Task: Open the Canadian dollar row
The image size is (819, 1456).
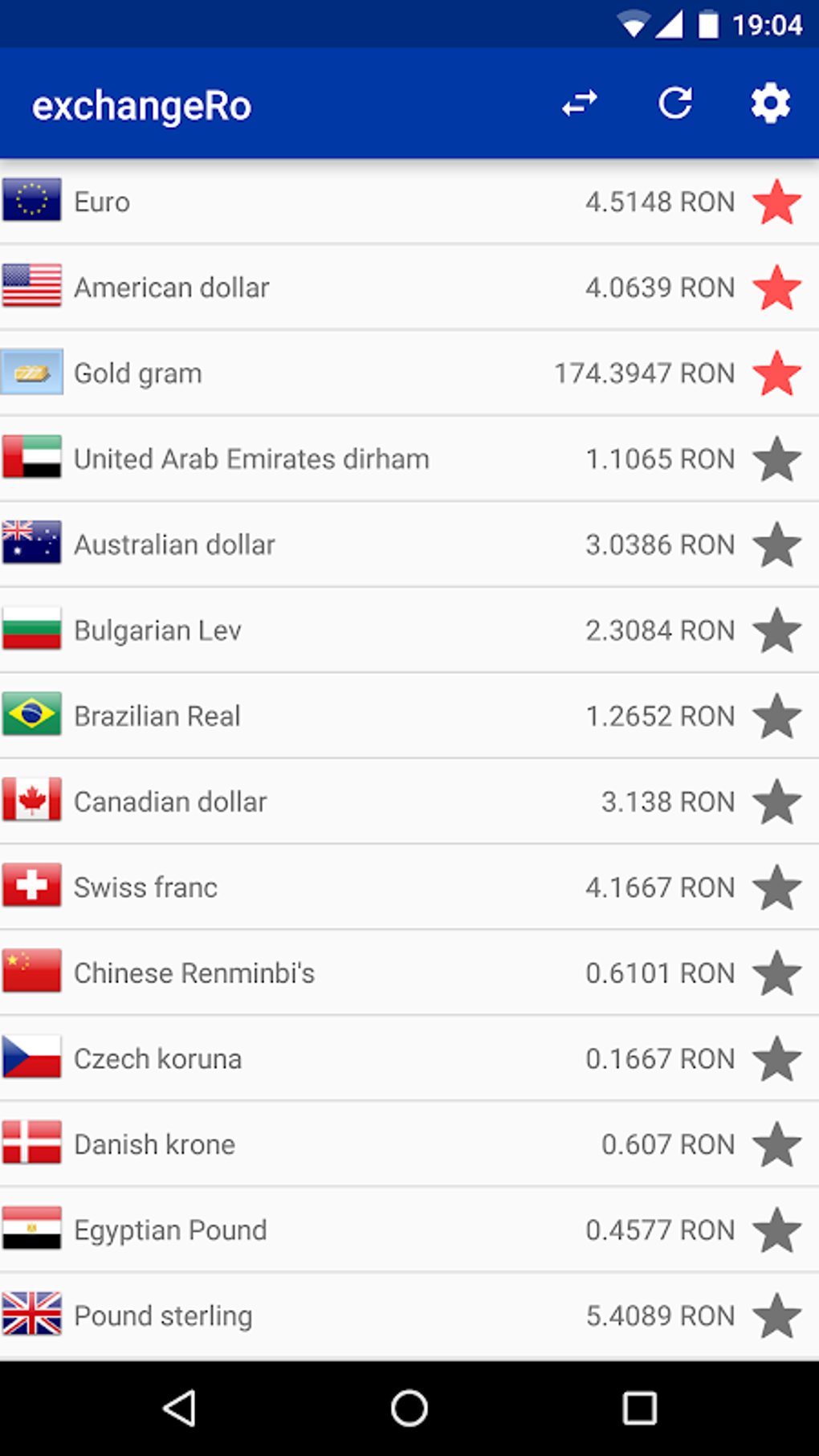Action: tap(361, 801)
